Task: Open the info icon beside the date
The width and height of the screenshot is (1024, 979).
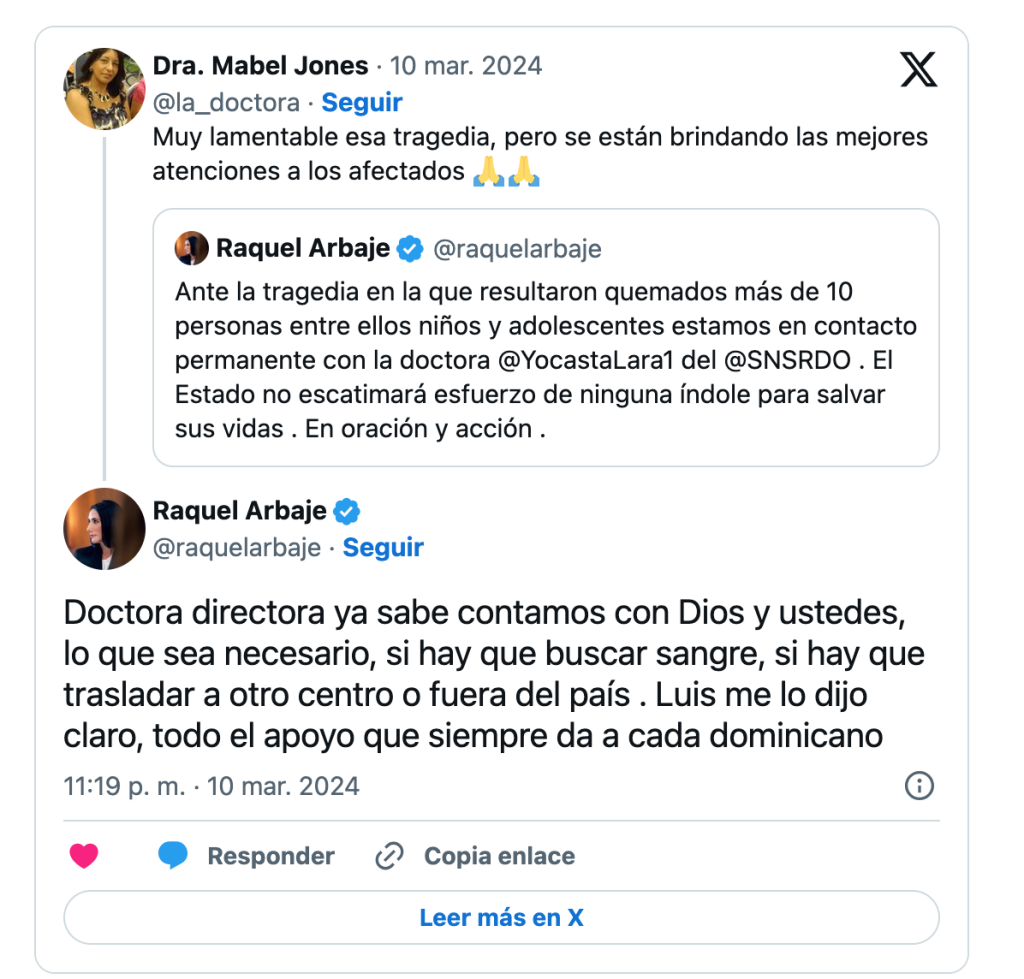Action: (918, 786)
